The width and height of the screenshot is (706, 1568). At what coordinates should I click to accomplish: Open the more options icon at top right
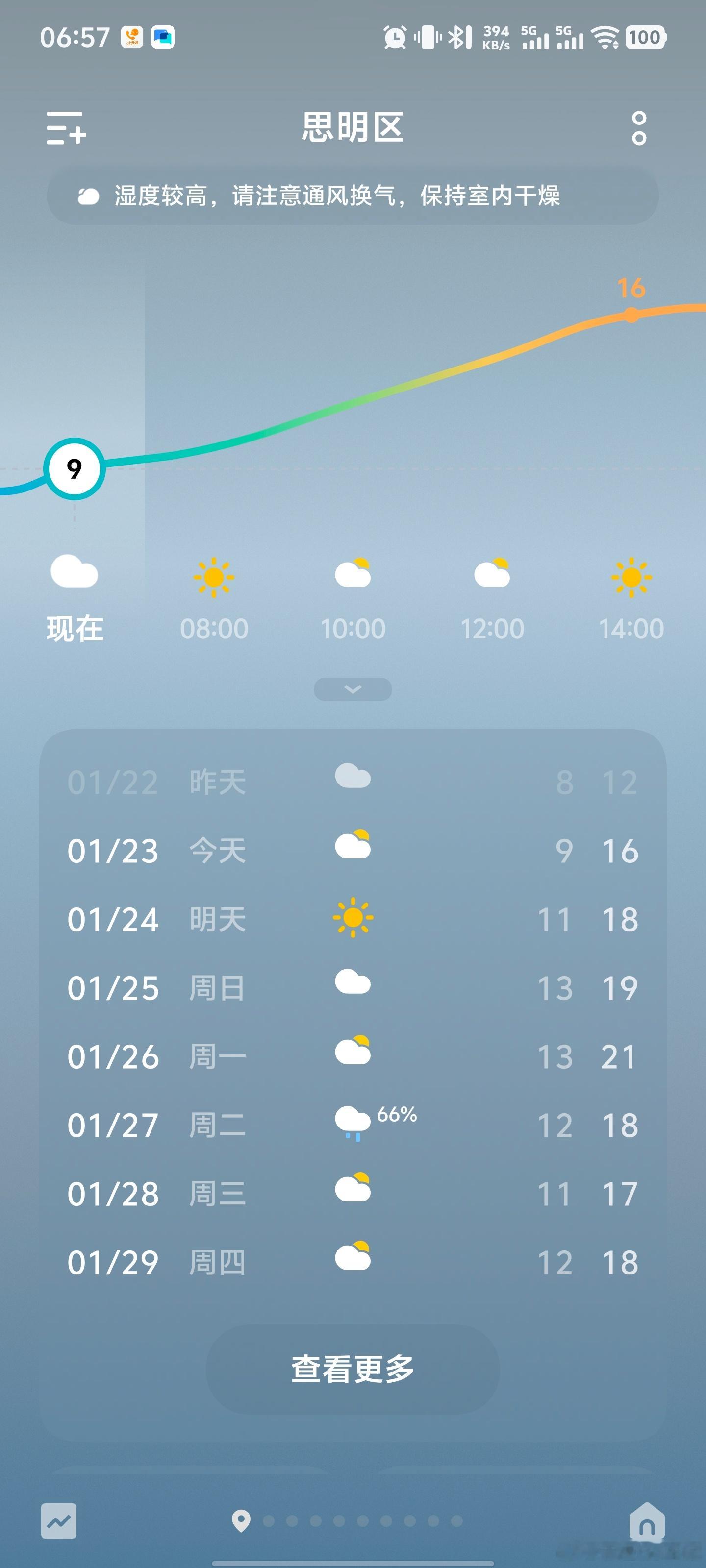pyautogui.click(x=636, y=130)
